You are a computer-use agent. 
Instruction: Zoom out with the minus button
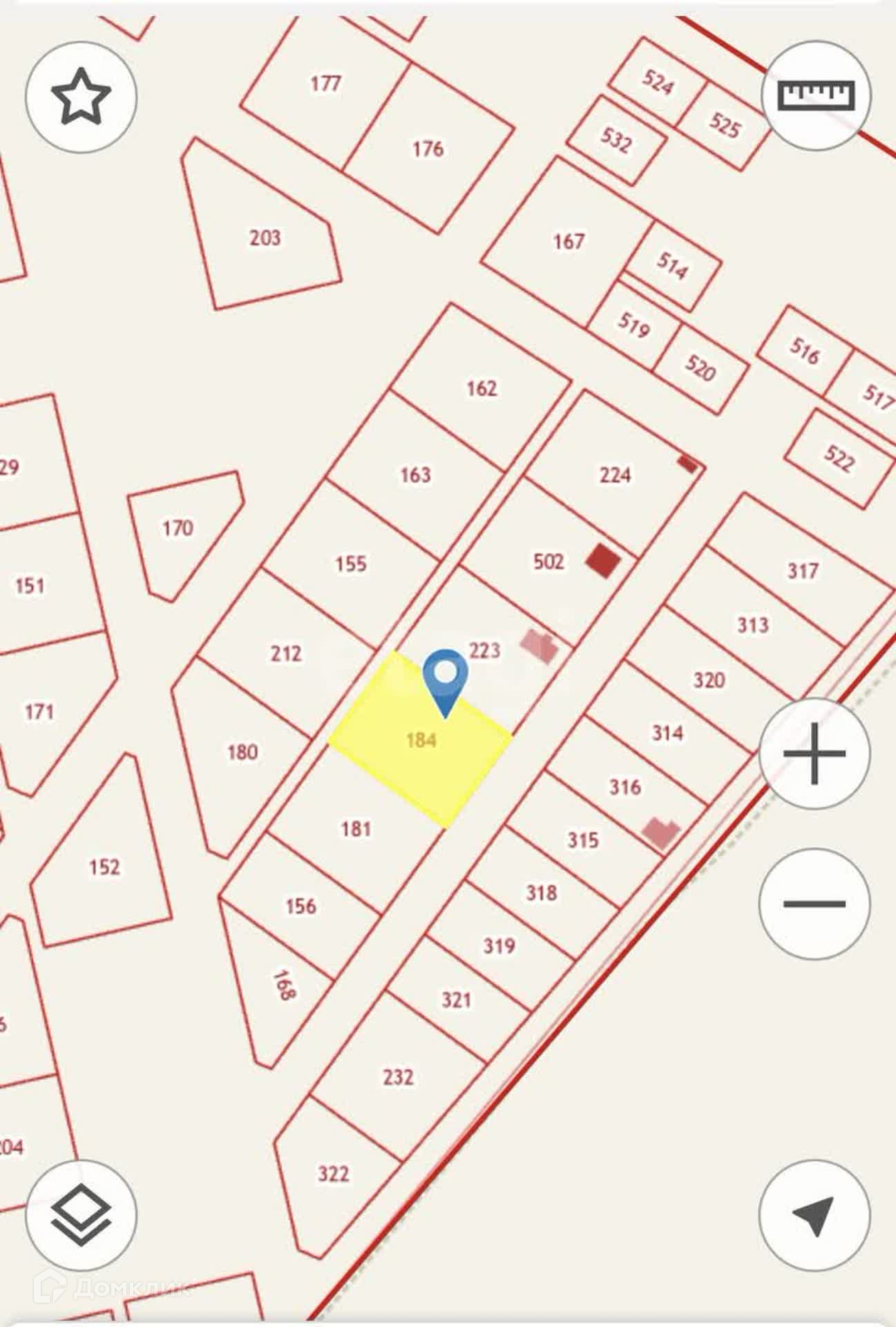point(814,904)
